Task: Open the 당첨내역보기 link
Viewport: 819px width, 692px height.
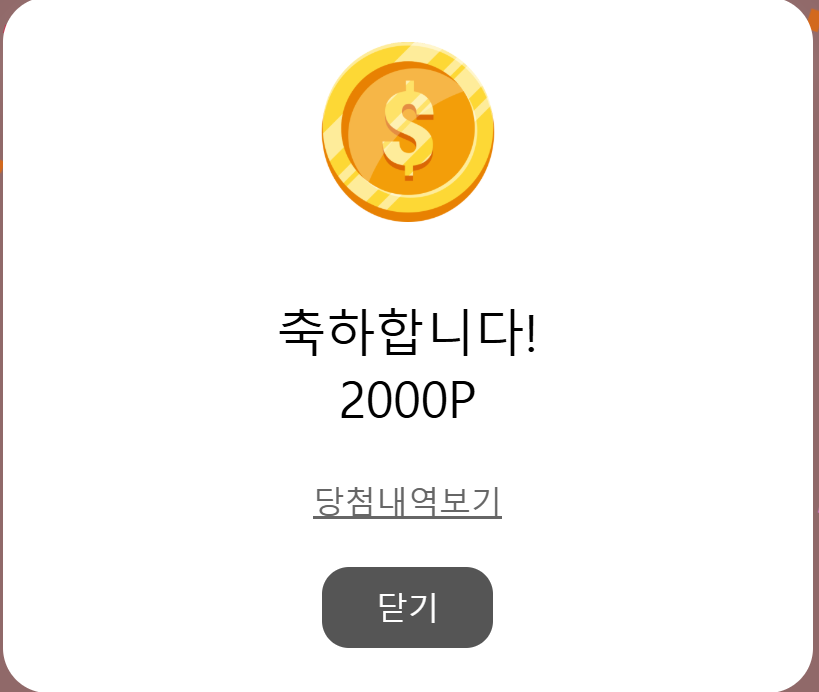Action: coord(407,501)
